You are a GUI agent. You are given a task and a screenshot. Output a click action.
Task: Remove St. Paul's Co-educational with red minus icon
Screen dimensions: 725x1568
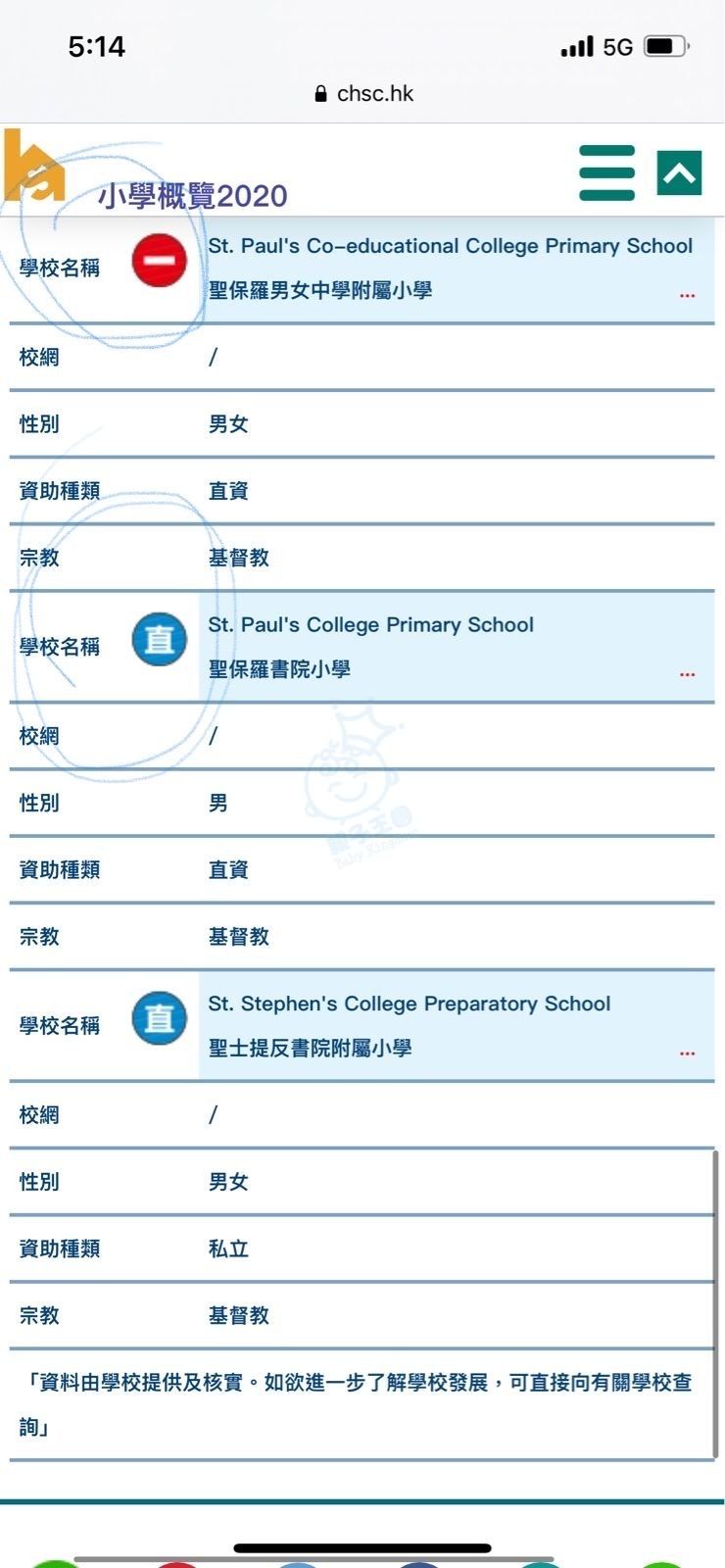coord(160,261)
